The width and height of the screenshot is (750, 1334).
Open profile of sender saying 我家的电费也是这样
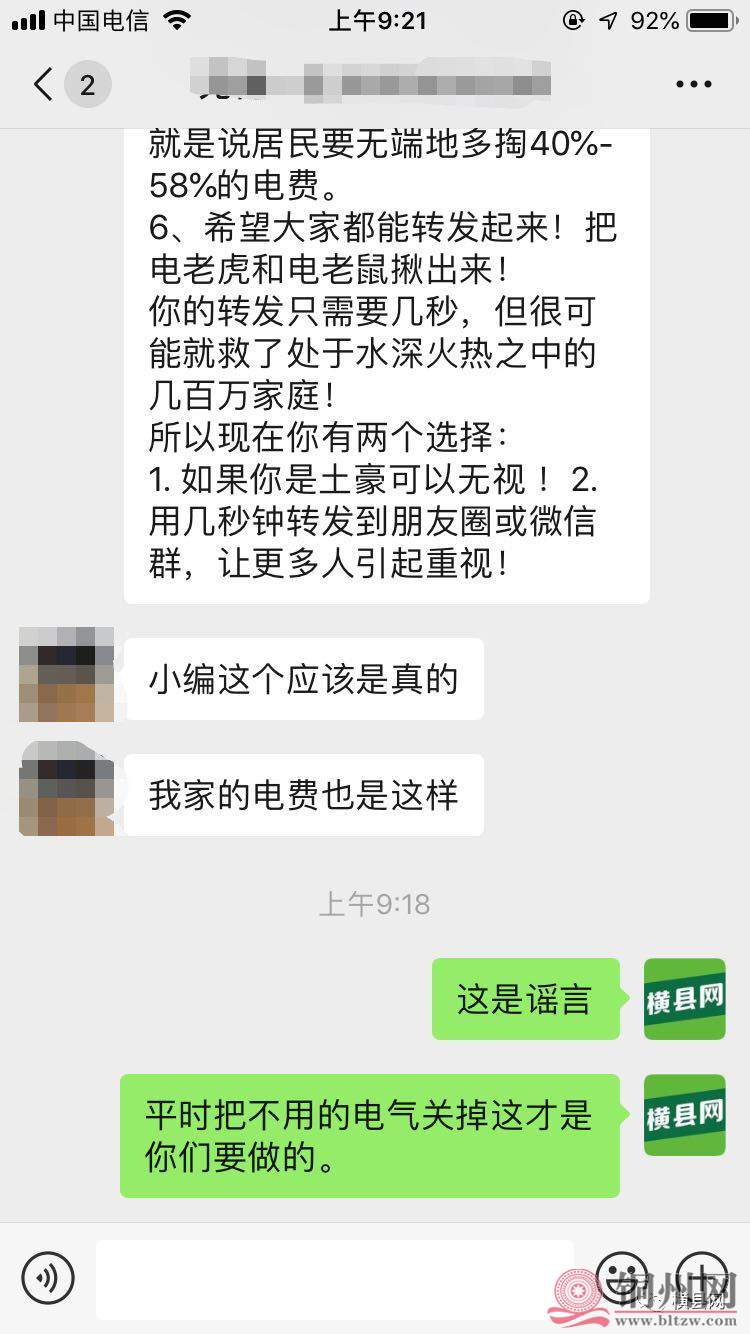[66, 790]
